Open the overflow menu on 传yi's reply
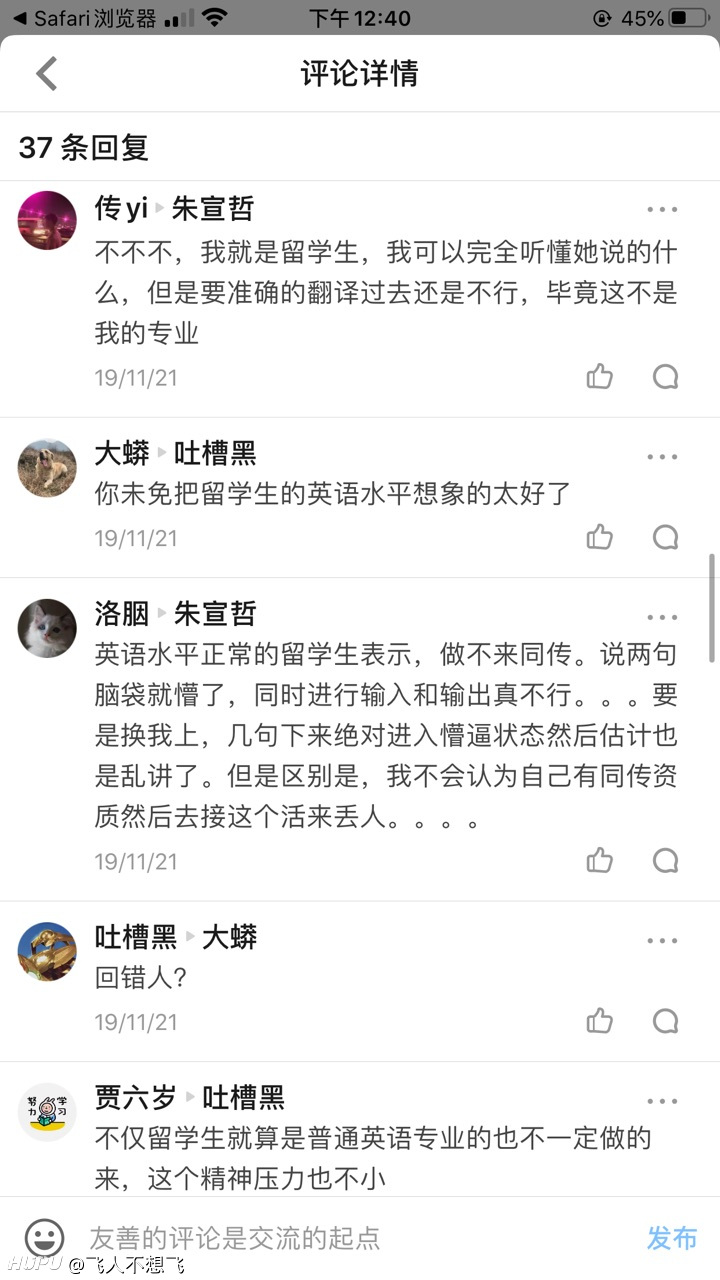Viewport: 720px width, 1280px height. [662, 210]
